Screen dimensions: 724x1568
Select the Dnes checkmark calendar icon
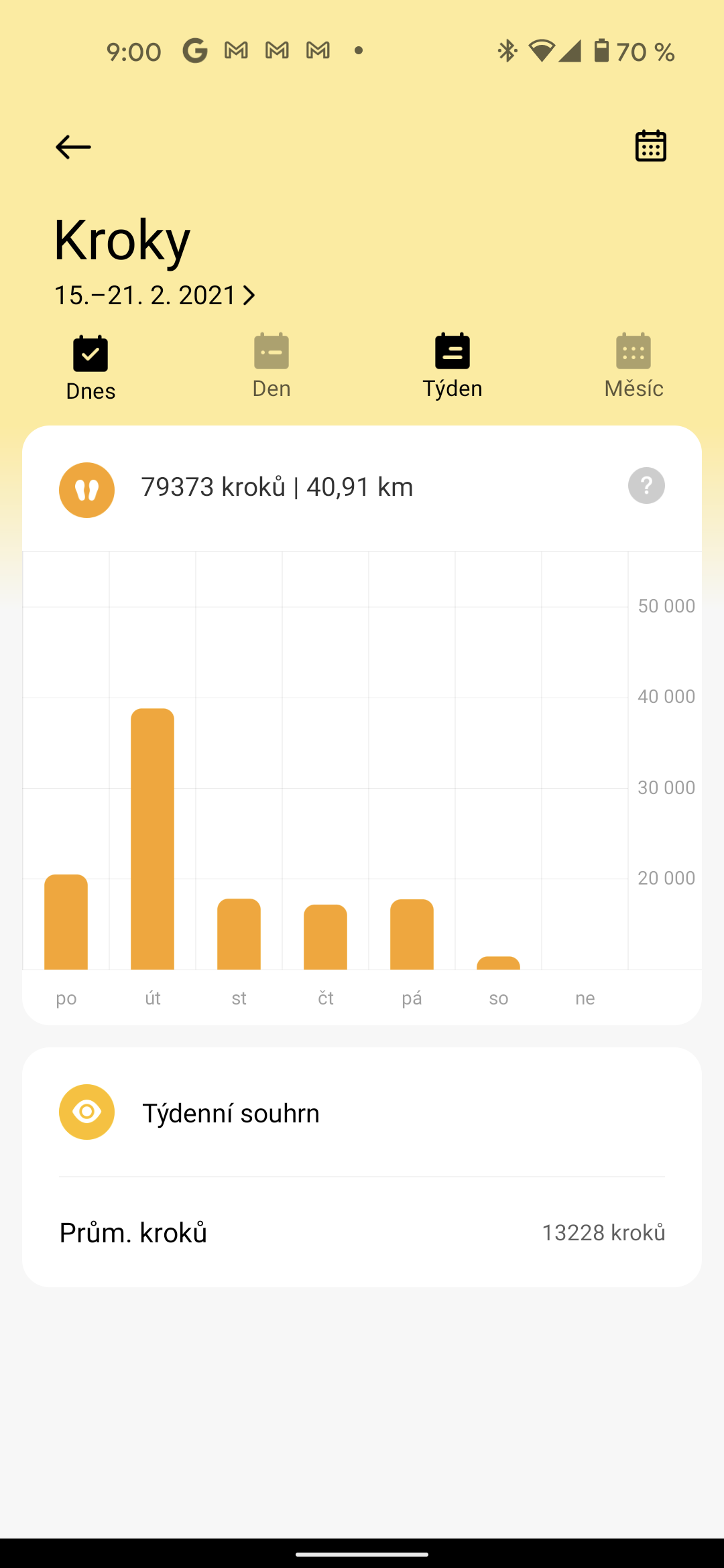pos(90,356)
